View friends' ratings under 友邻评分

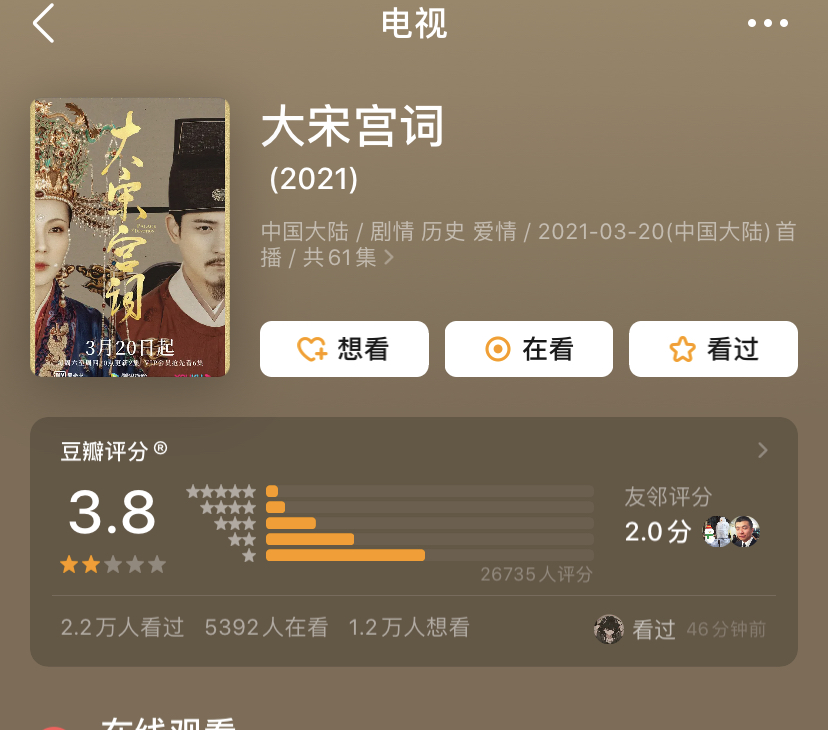(x=690, y=518)
